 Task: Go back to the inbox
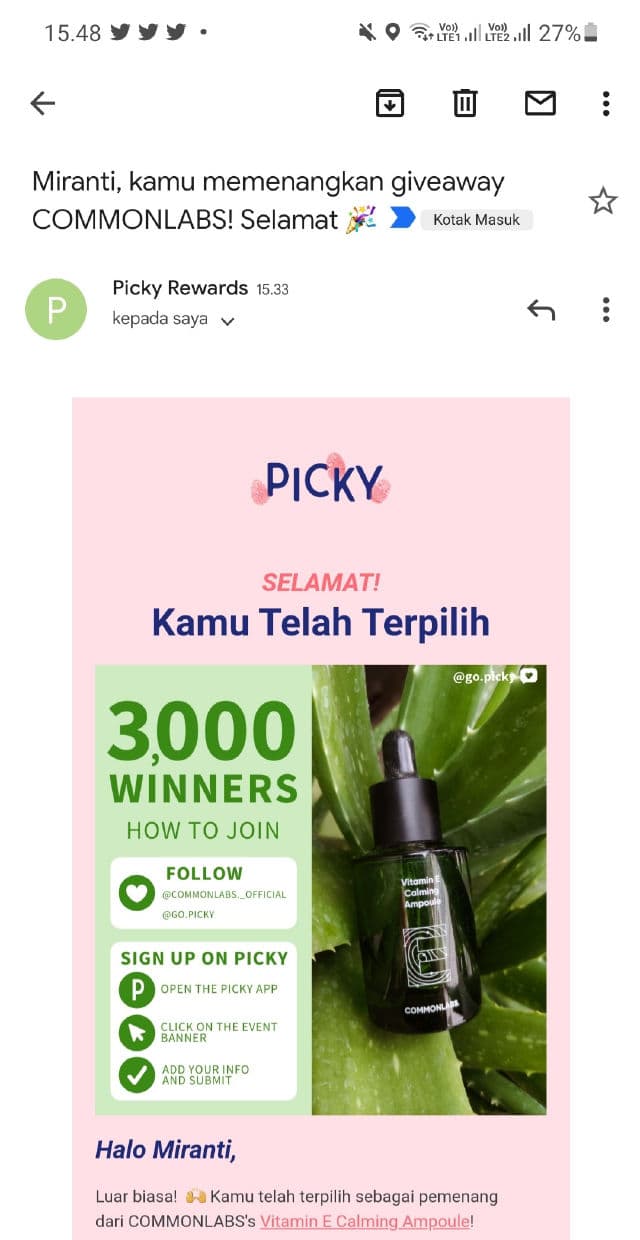click(x=42, y=103)
